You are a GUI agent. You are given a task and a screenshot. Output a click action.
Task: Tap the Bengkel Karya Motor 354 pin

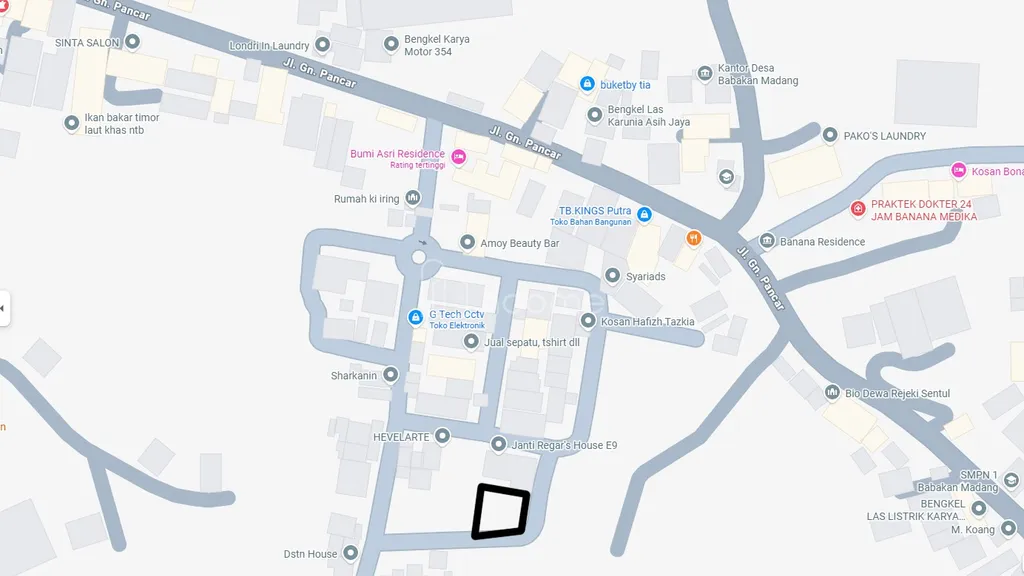[x=392, y=43]
